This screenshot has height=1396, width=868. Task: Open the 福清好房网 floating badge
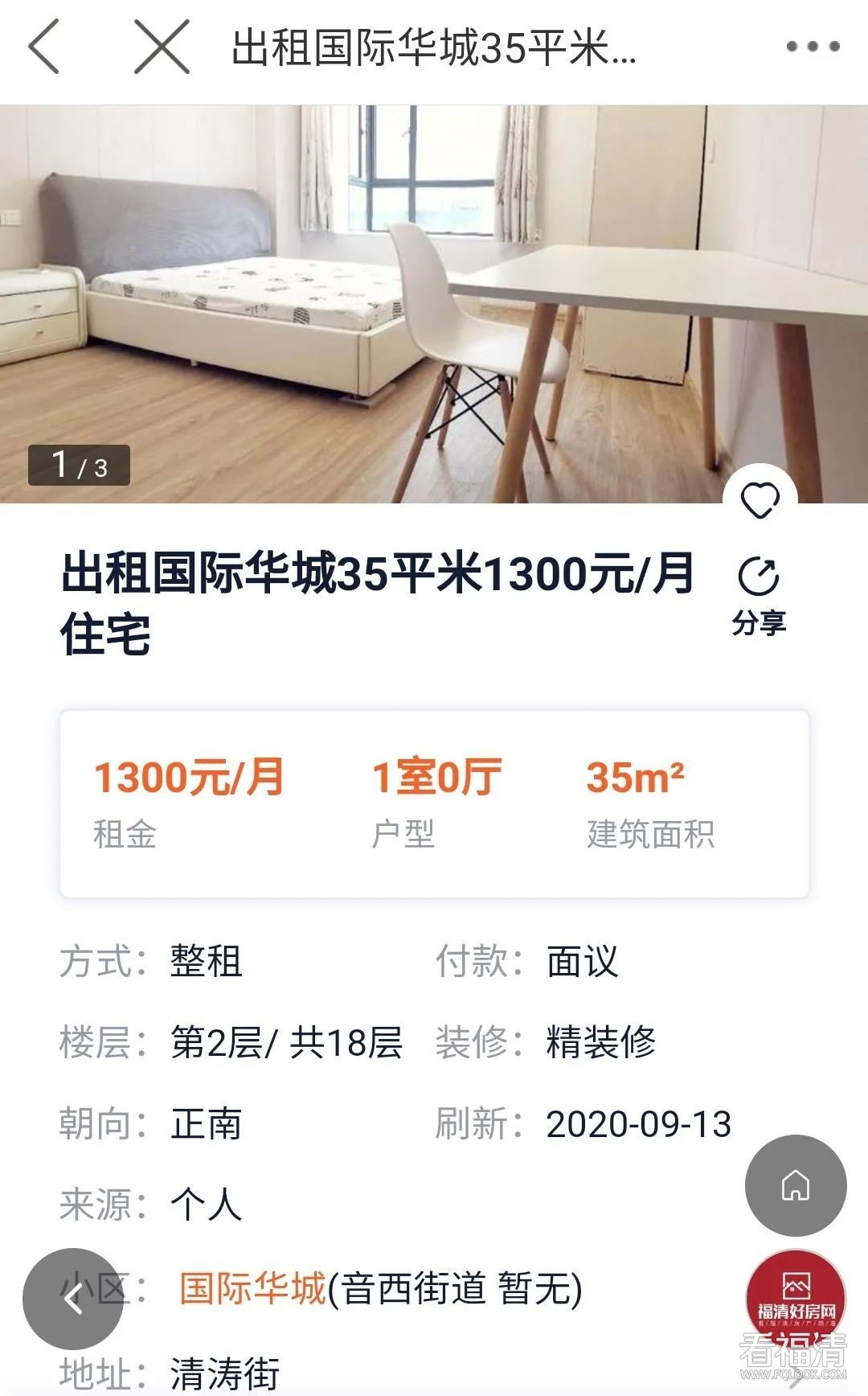point(796,1296)
